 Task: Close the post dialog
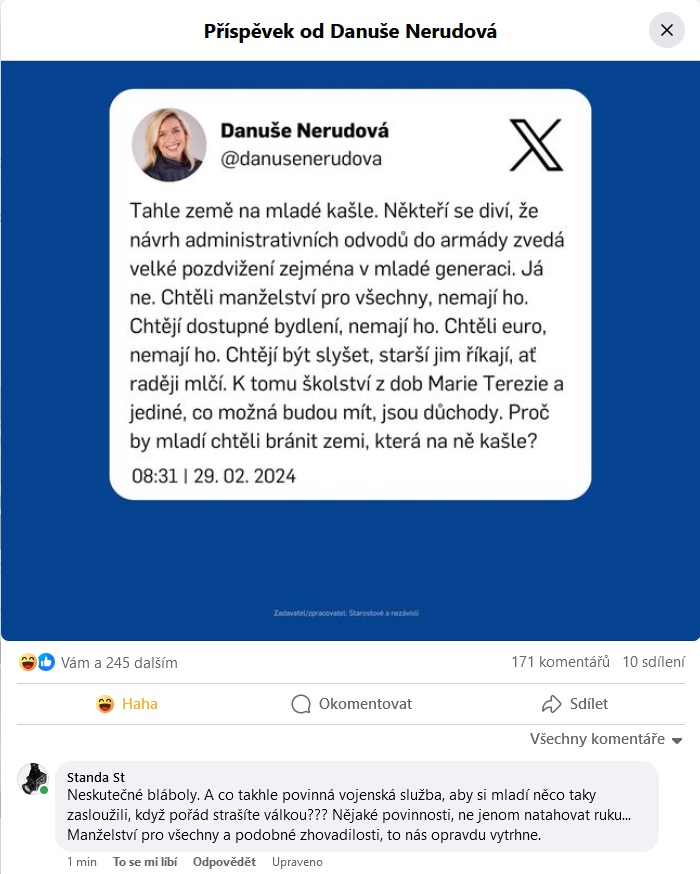point(667,30)
